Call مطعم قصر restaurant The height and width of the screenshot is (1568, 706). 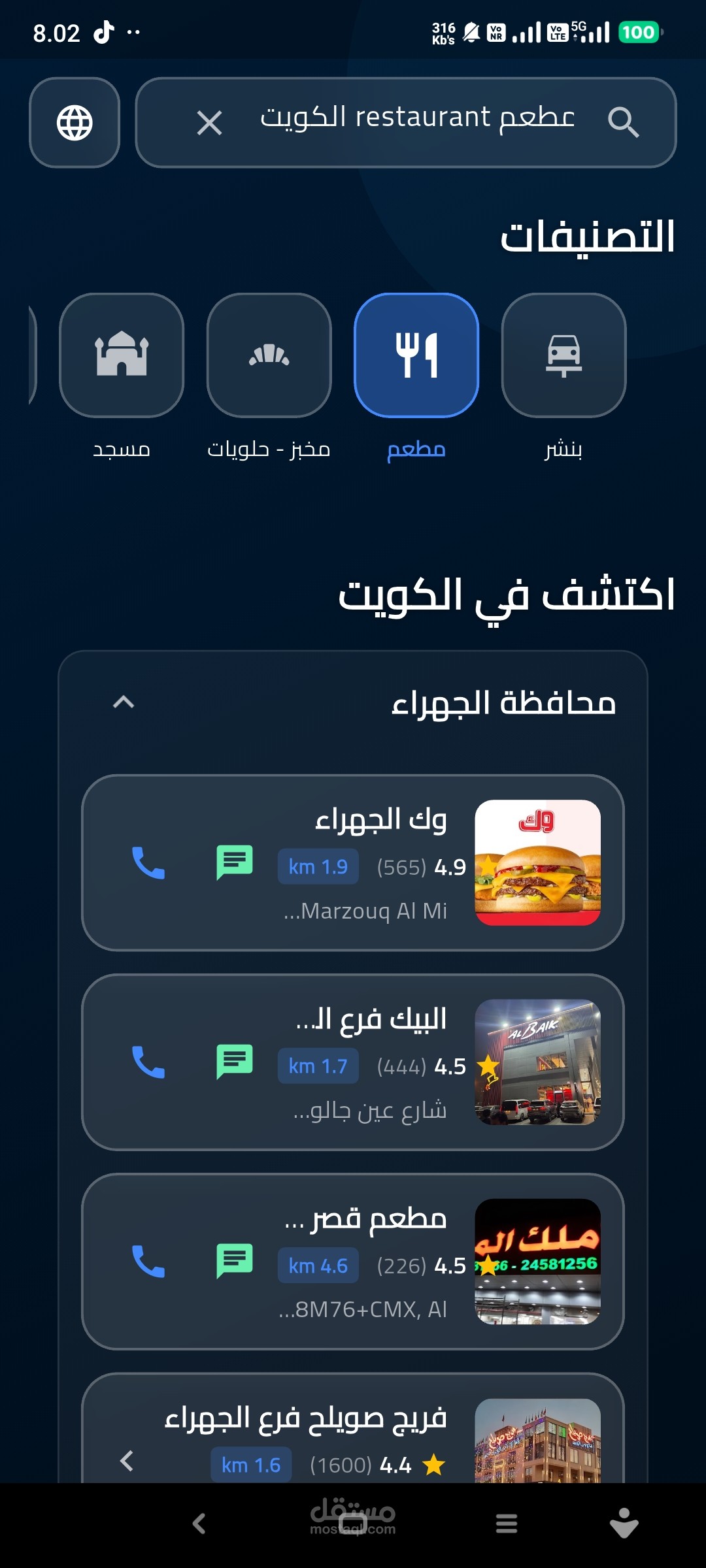pyautogui.click(x=148, y=1262)
